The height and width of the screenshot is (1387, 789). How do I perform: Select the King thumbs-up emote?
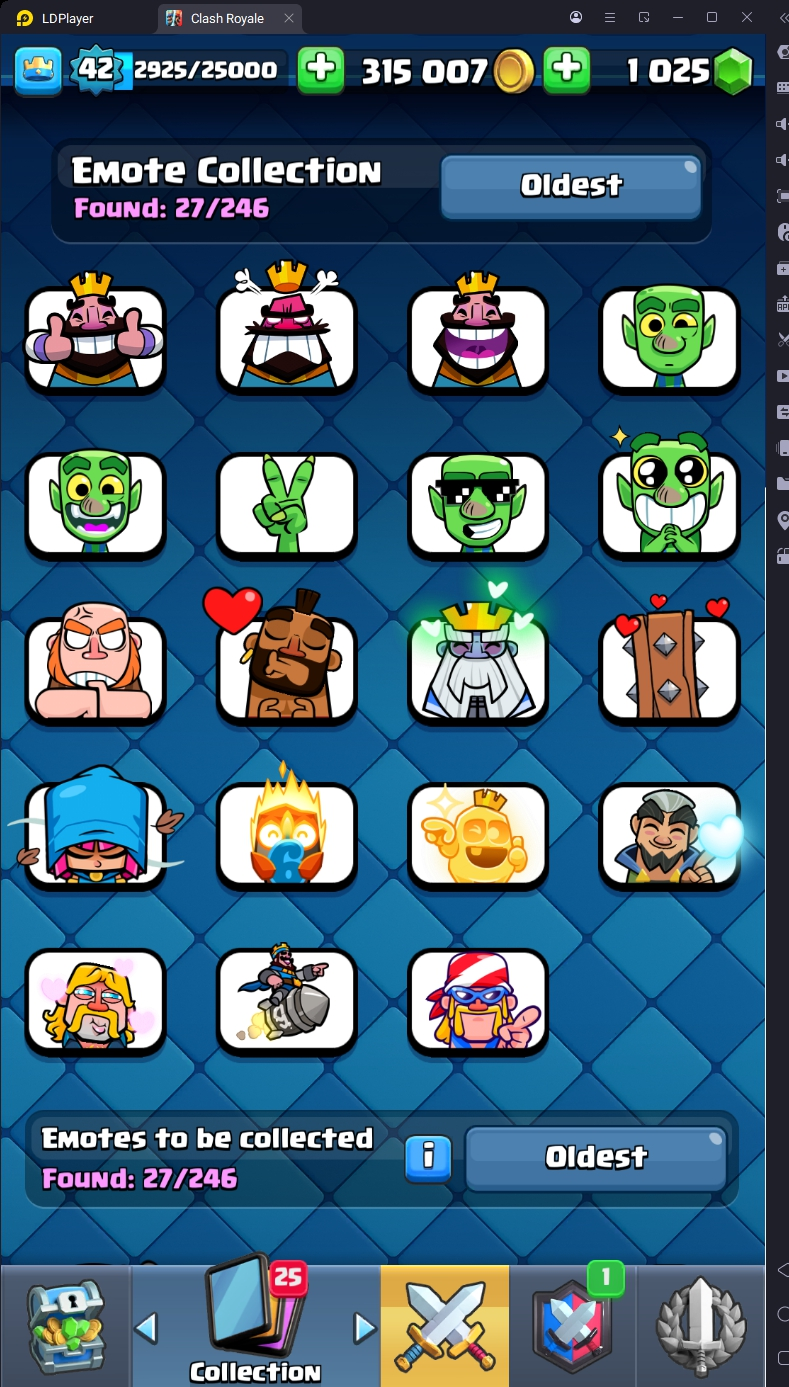[x=95, y=335]
